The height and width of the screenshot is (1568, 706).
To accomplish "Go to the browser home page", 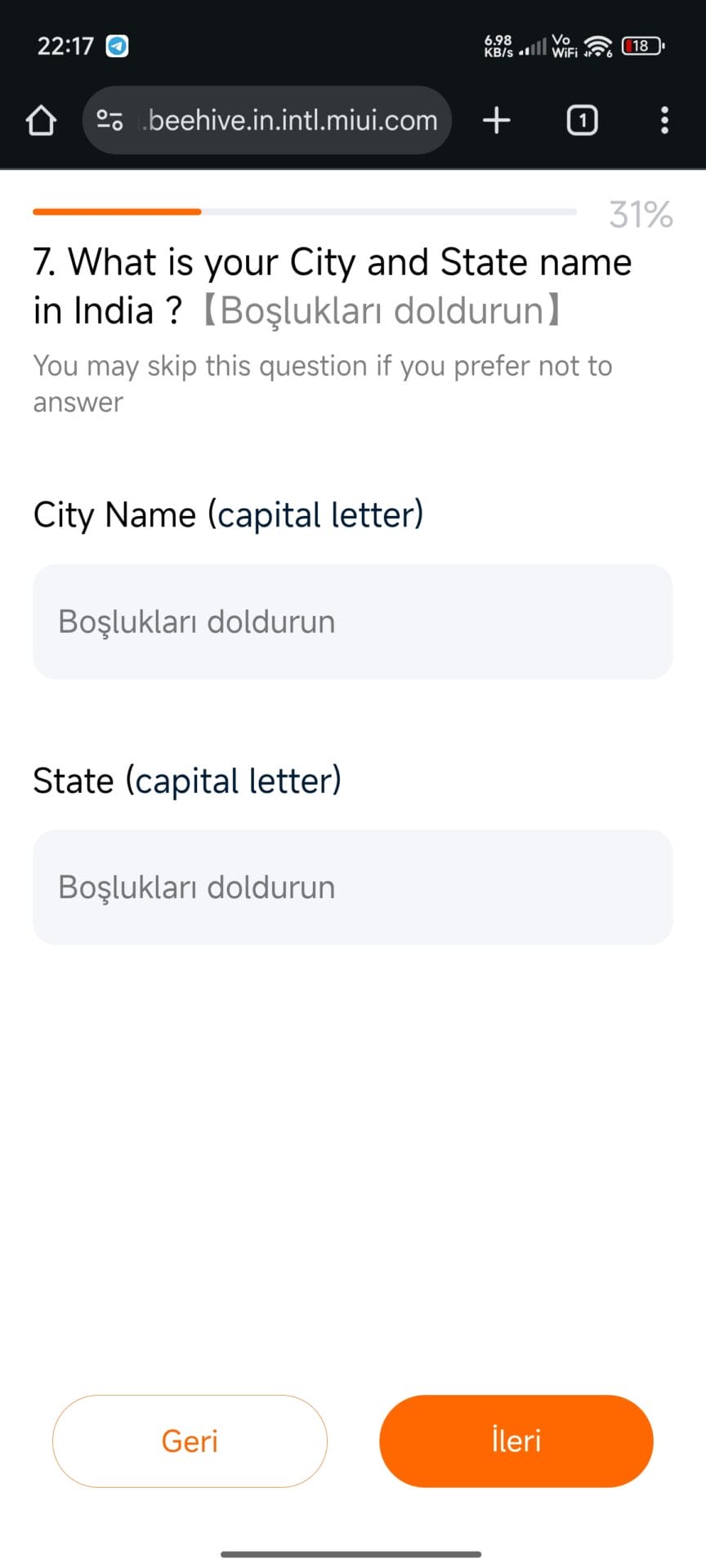I will click(41, 120).
